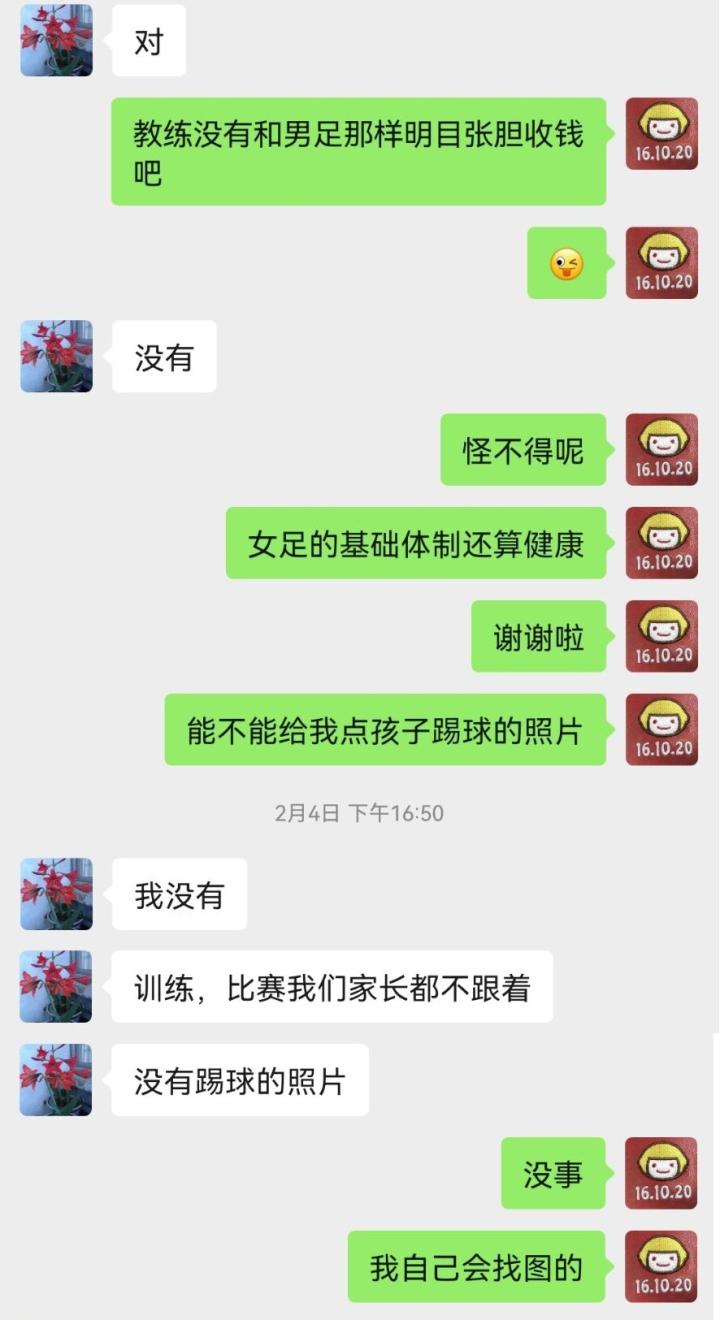
Task: Tap the sender avatar next to "怪不得呢"
Action: point(661,449)
